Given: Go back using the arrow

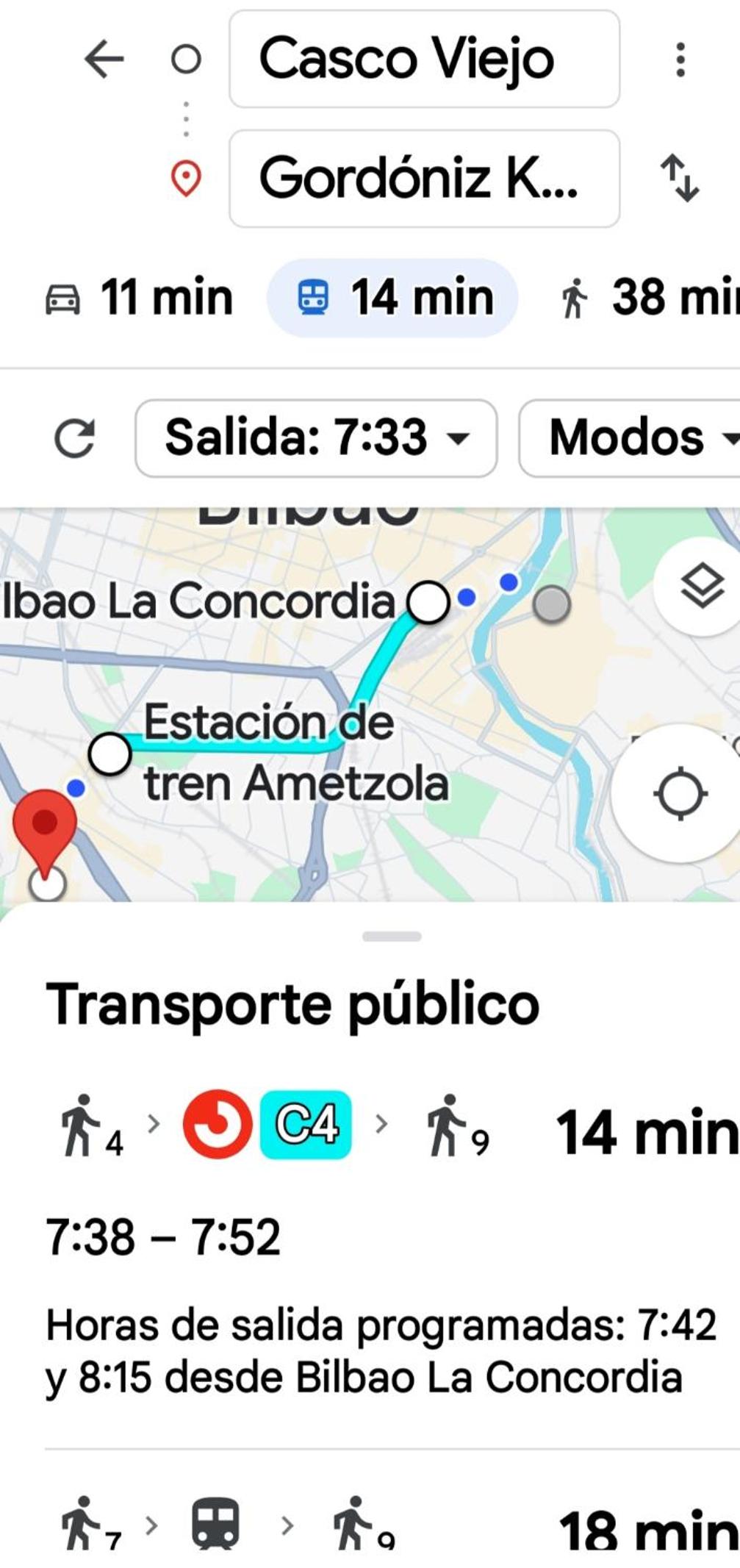Looking at the screenshot, I should pos(104,59).
